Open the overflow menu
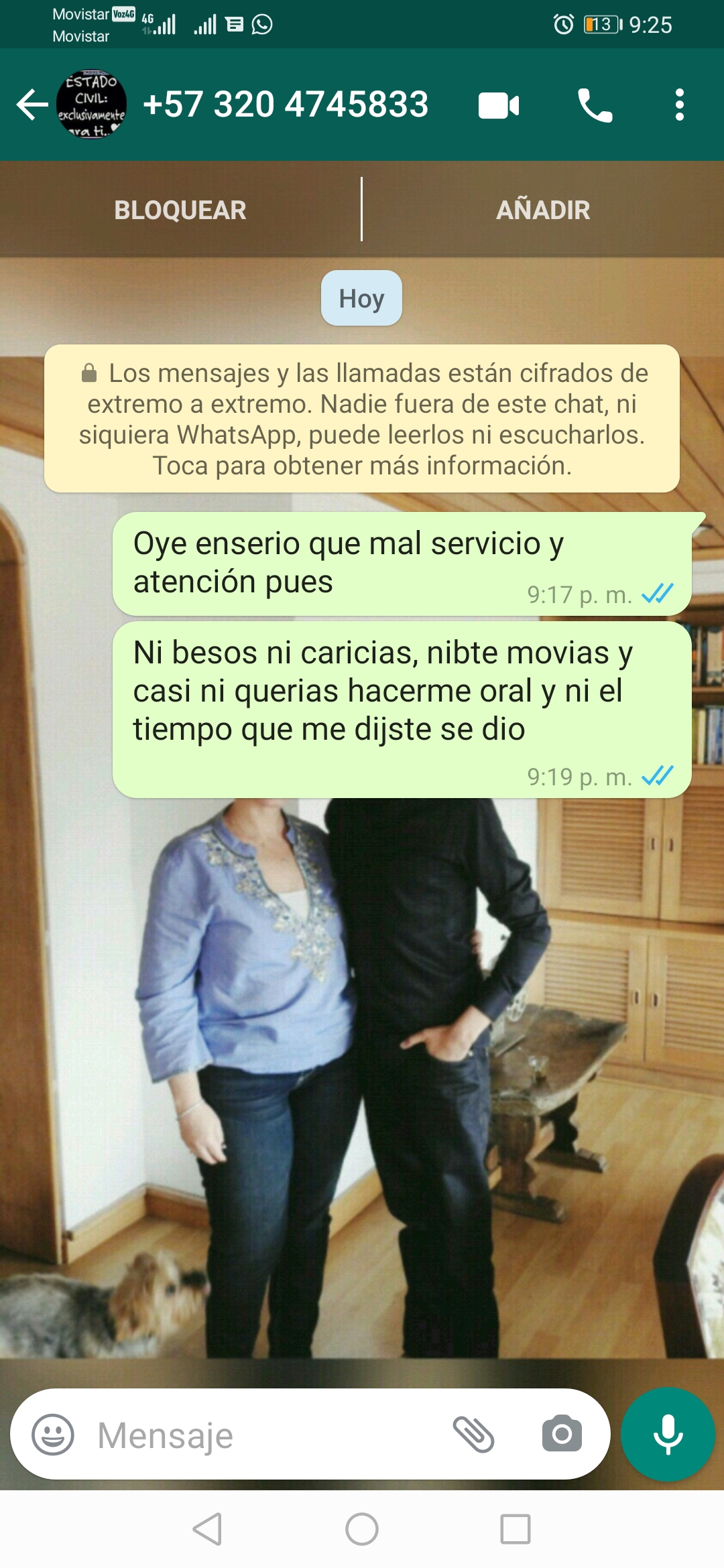 click(680, 105)
